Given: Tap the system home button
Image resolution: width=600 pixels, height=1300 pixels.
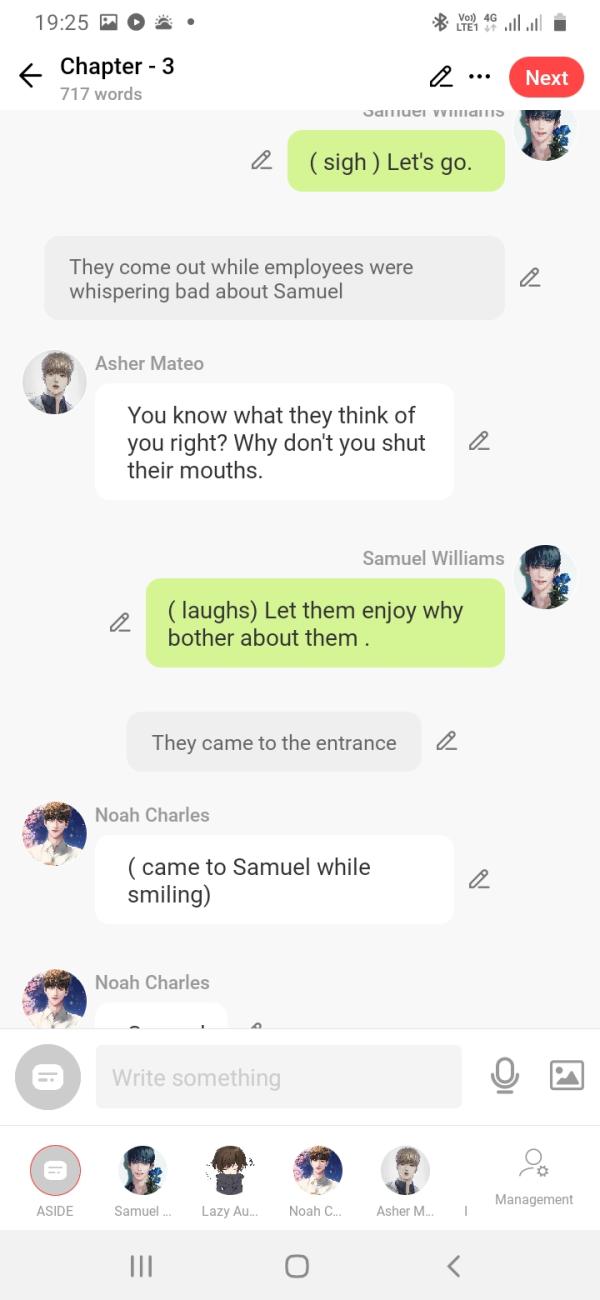Looking at the screenshot, I should coord(297,1266).
